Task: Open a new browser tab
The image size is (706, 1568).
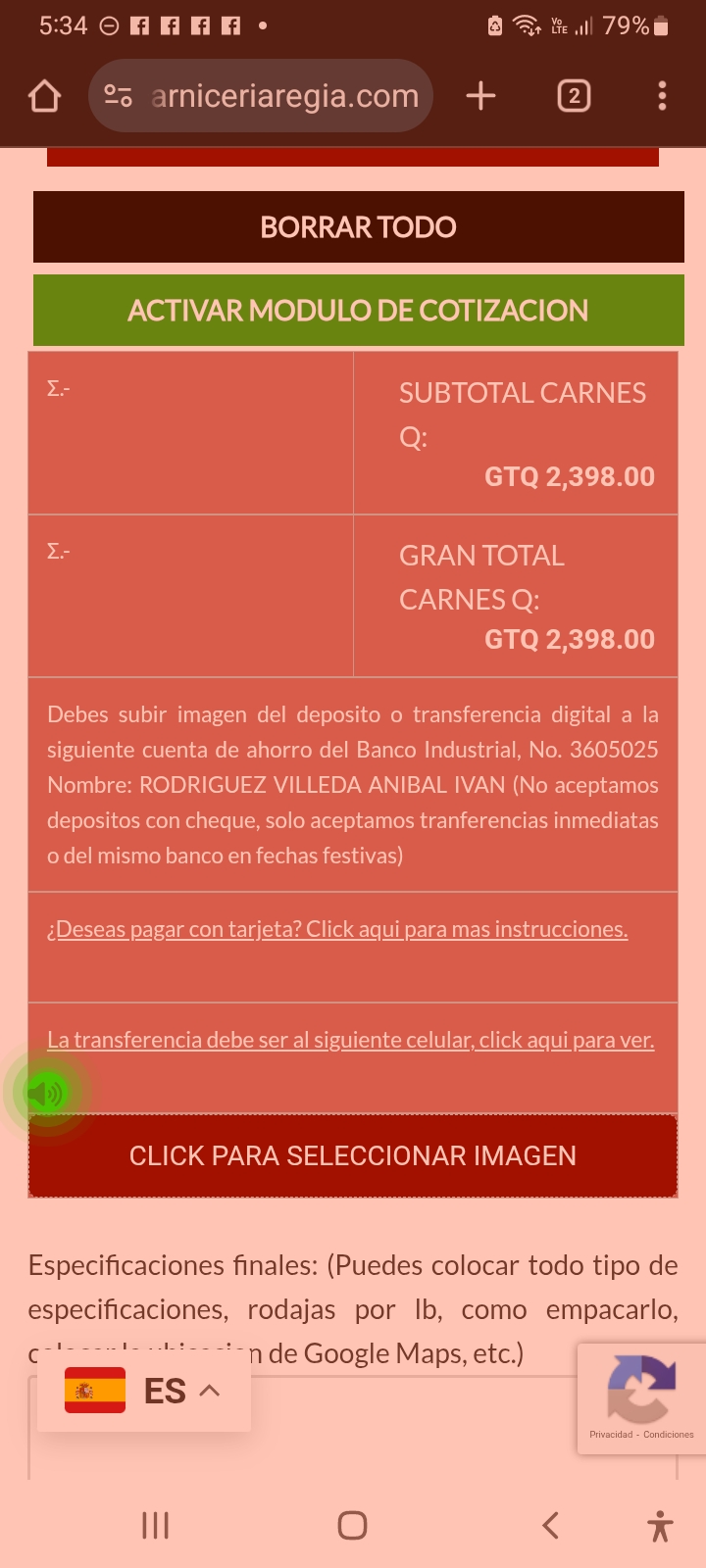Action: 480,96
